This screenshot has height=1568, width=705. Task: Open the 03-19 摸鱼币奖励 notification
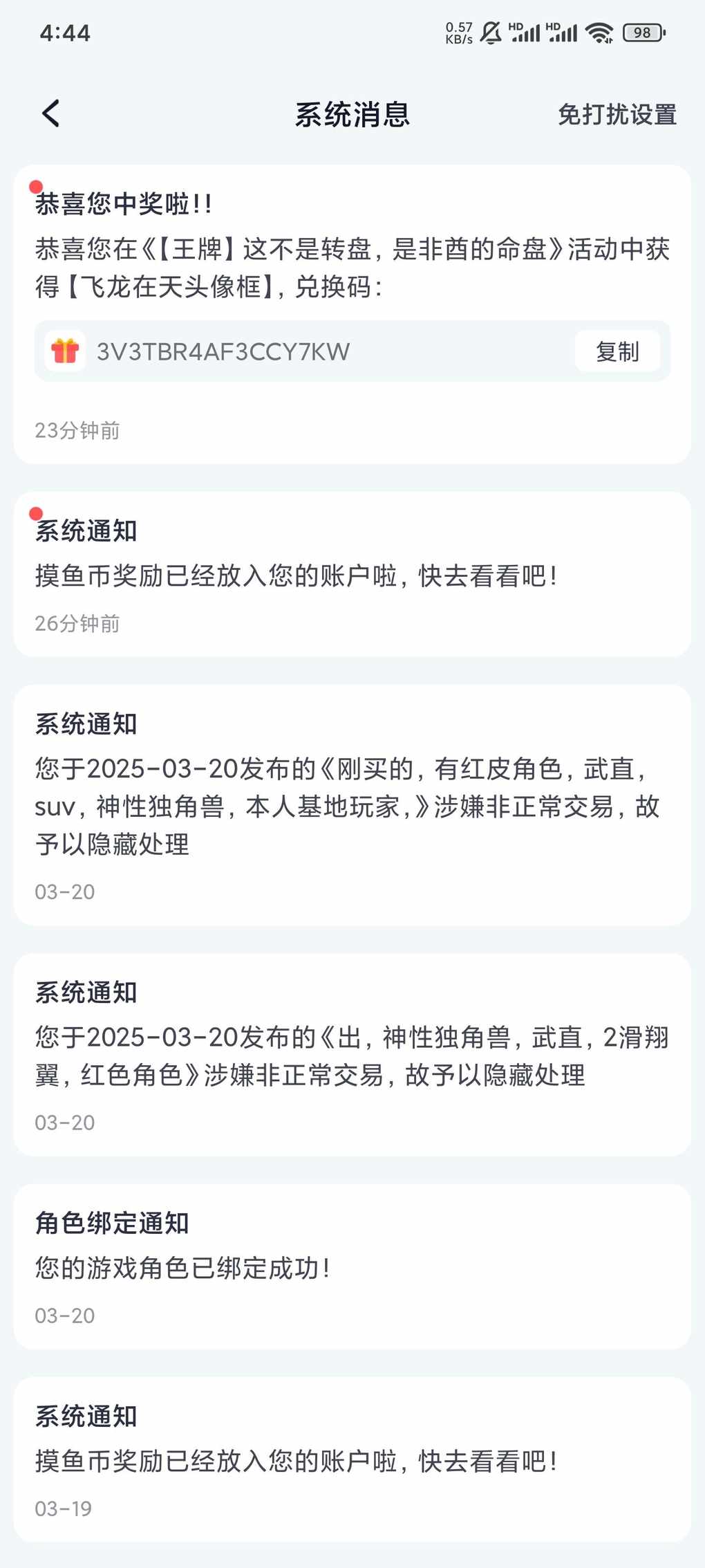352,1459
